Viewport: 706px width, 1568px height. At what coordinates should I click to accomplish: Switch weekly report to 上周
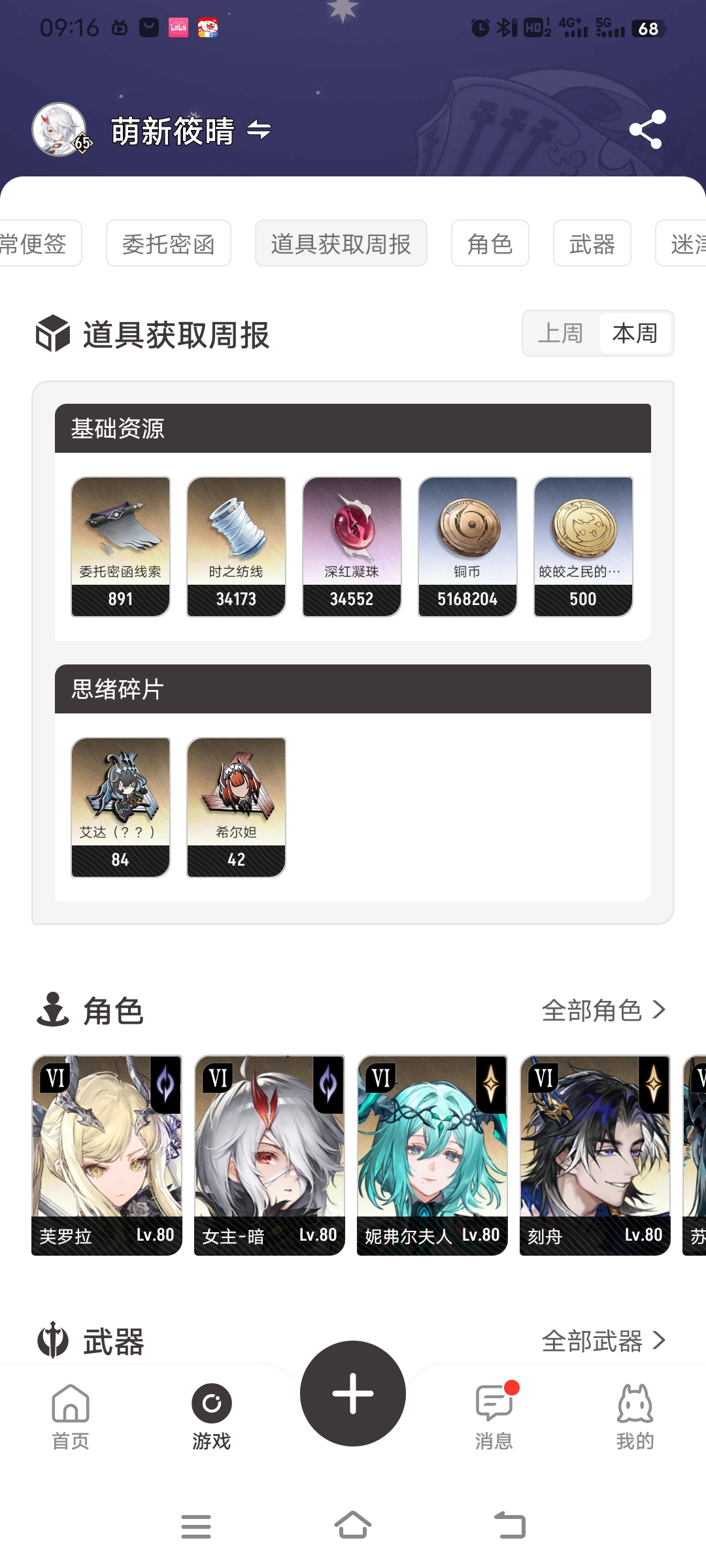pos(561,333)
